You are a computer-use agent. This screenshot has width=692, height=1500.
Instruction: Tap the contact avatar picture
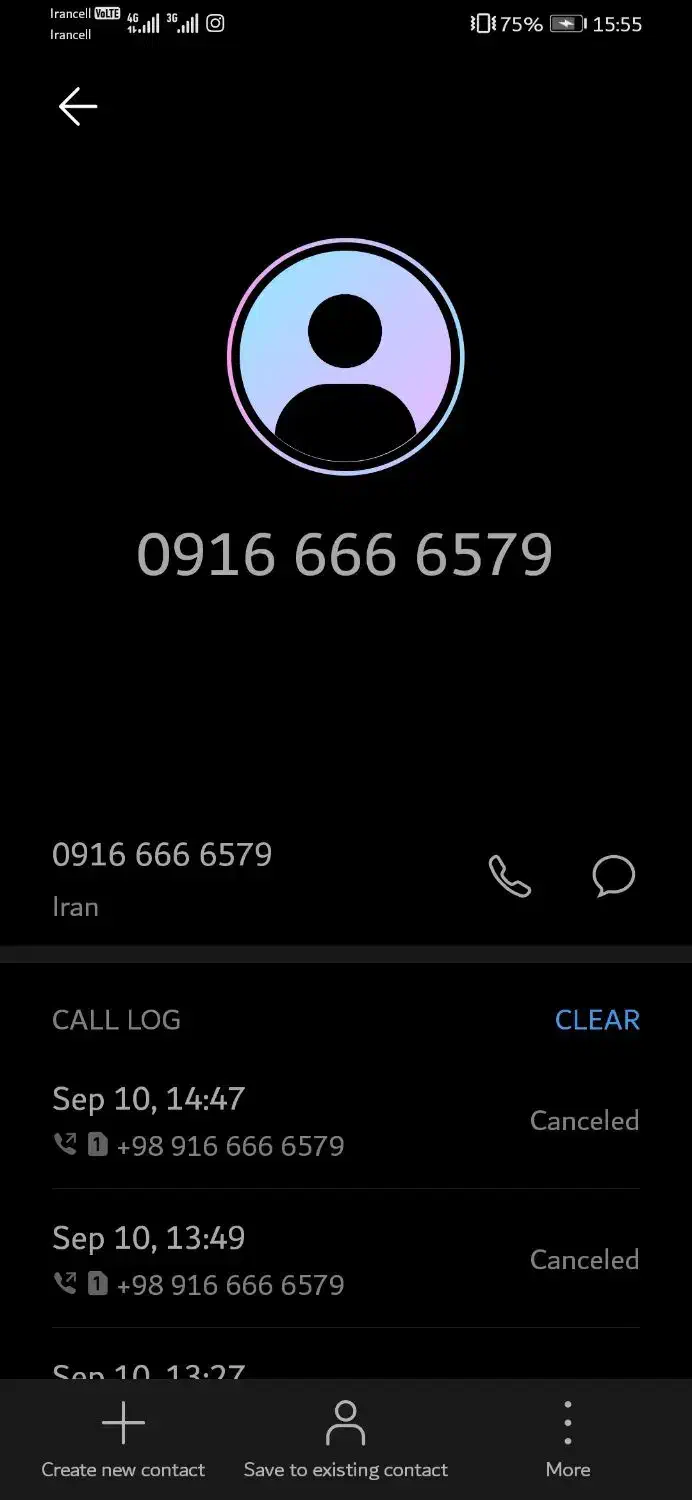point(346,356)
